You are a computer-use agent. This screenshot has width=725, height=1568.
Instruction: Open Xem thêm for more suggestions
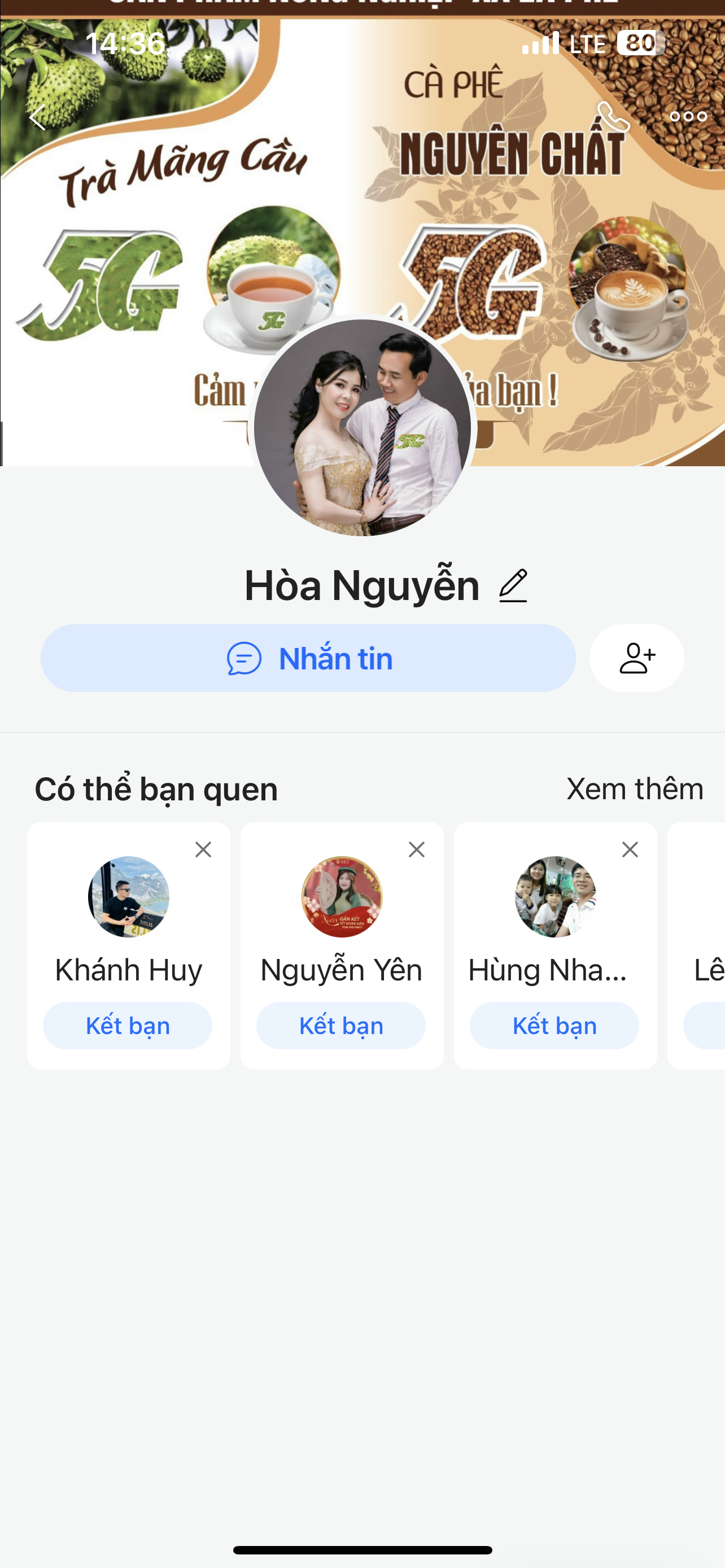click(634, 789)
